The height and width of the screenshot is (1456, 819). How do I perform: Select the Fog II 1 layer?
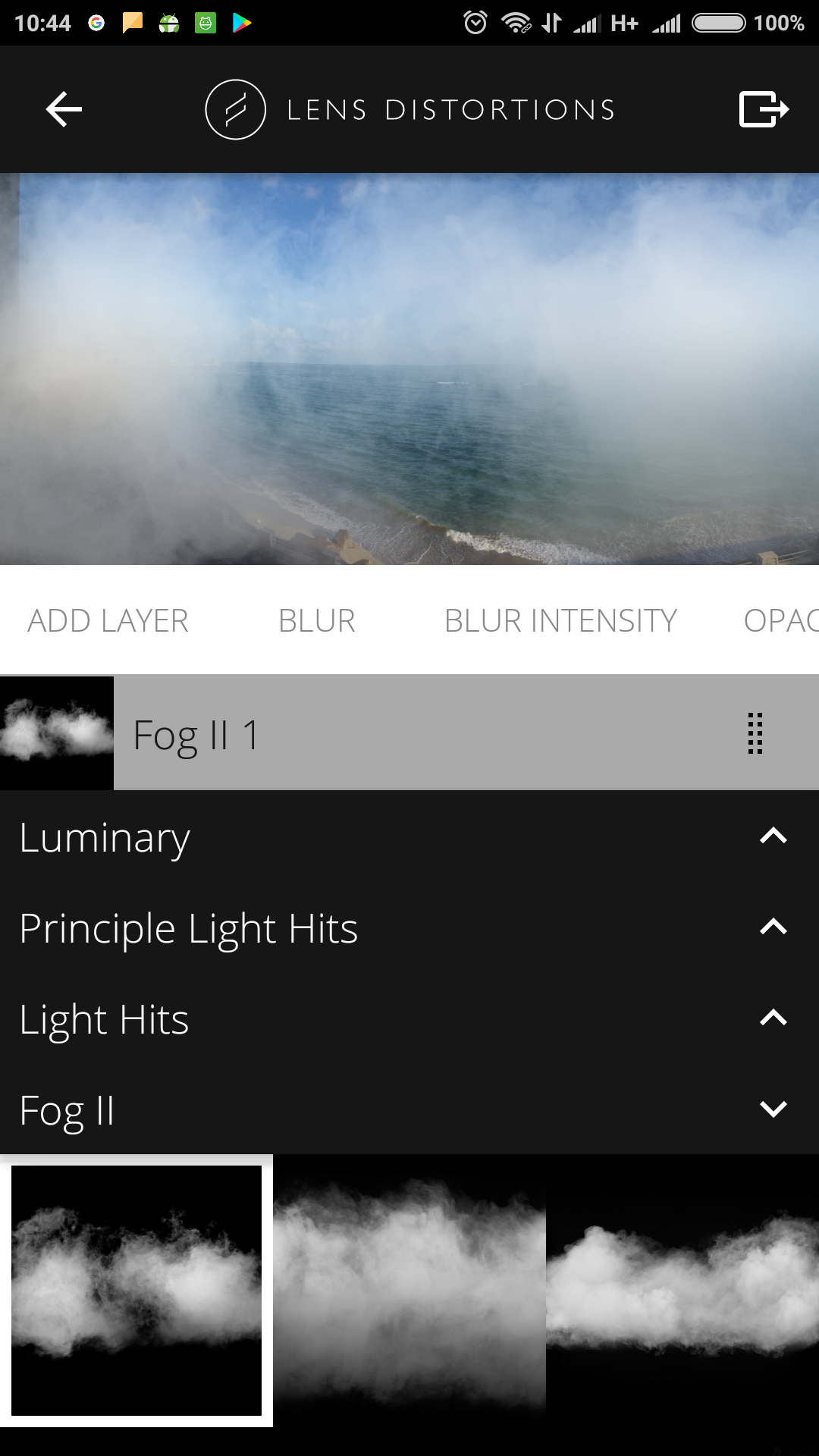tap(409, 733)
